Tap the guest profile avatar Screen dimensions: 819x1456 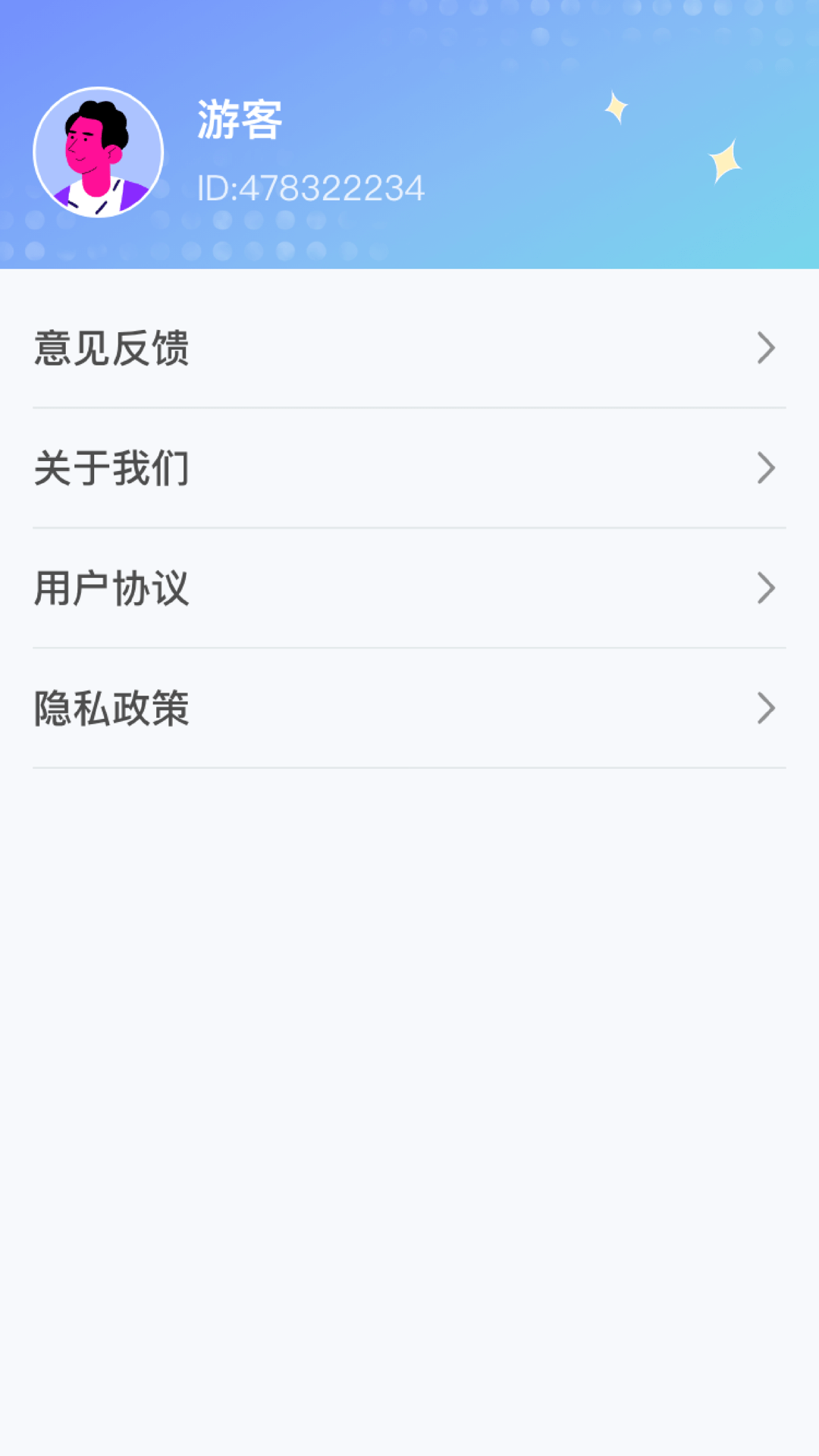click(99, 152)
